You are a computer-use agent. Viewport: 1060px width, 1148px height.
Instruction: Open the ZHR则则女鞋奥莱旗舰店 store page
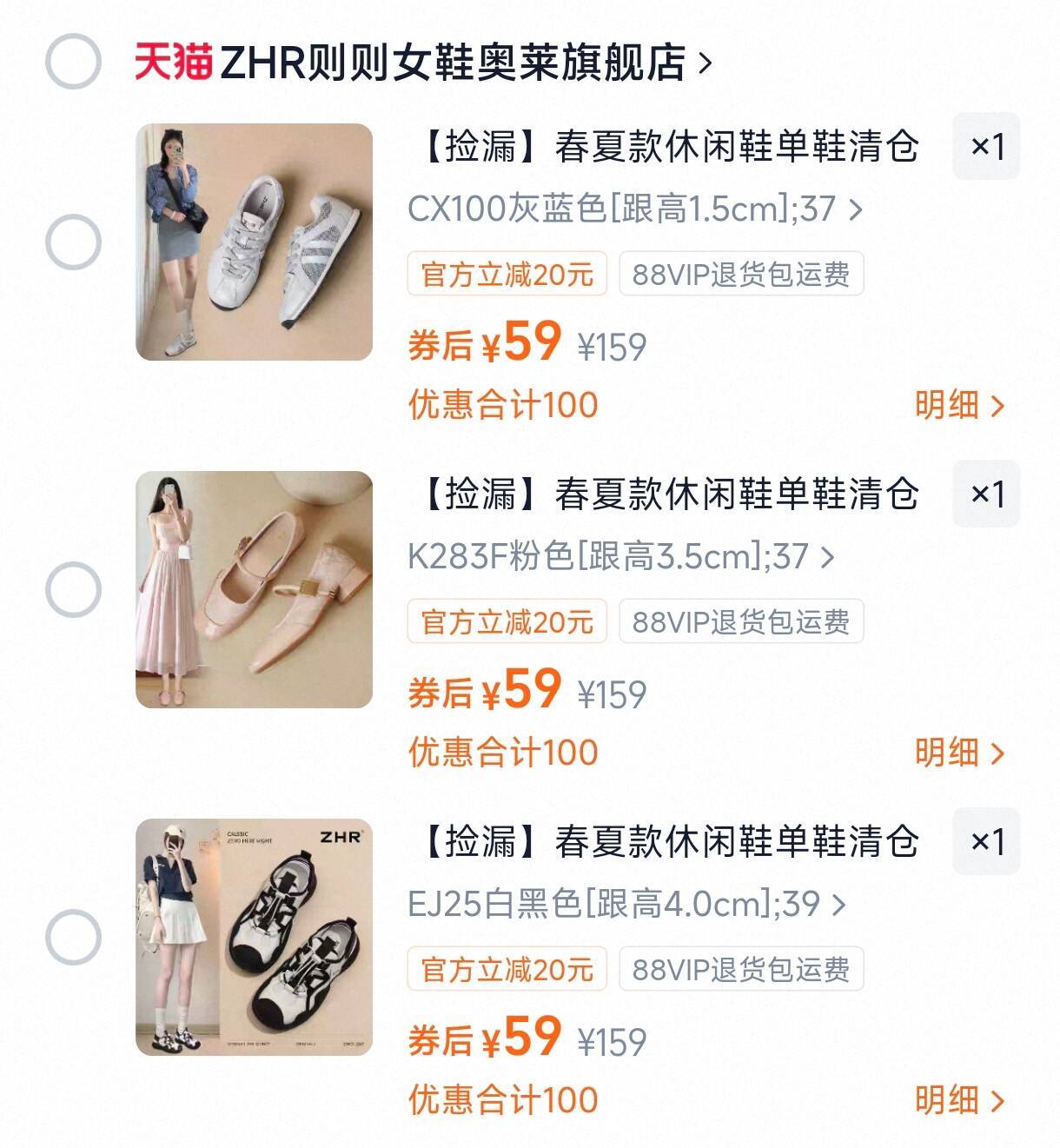coord(452,63)
